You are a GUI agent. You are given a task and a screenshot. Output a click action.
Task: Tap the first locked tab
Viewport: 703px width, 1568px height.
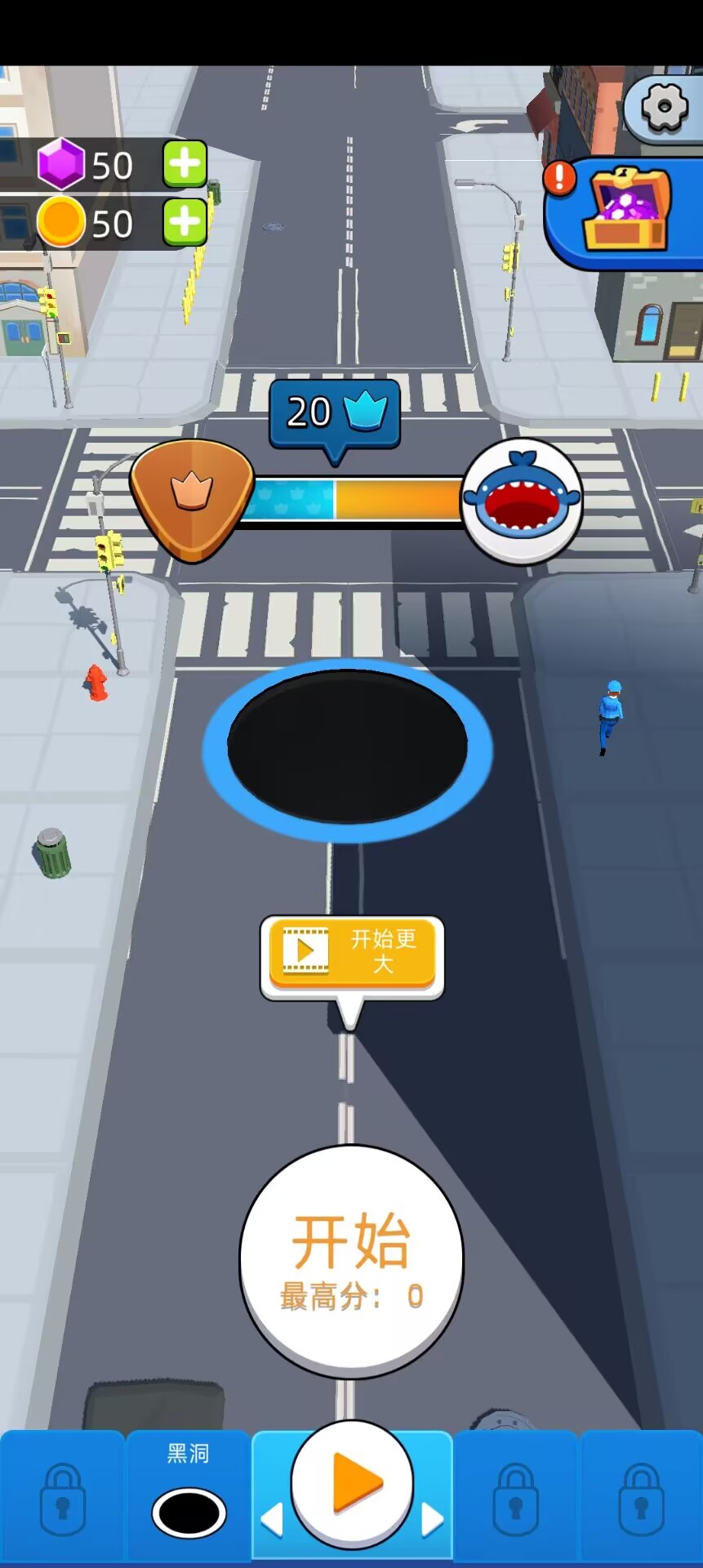coord(62,1498)
